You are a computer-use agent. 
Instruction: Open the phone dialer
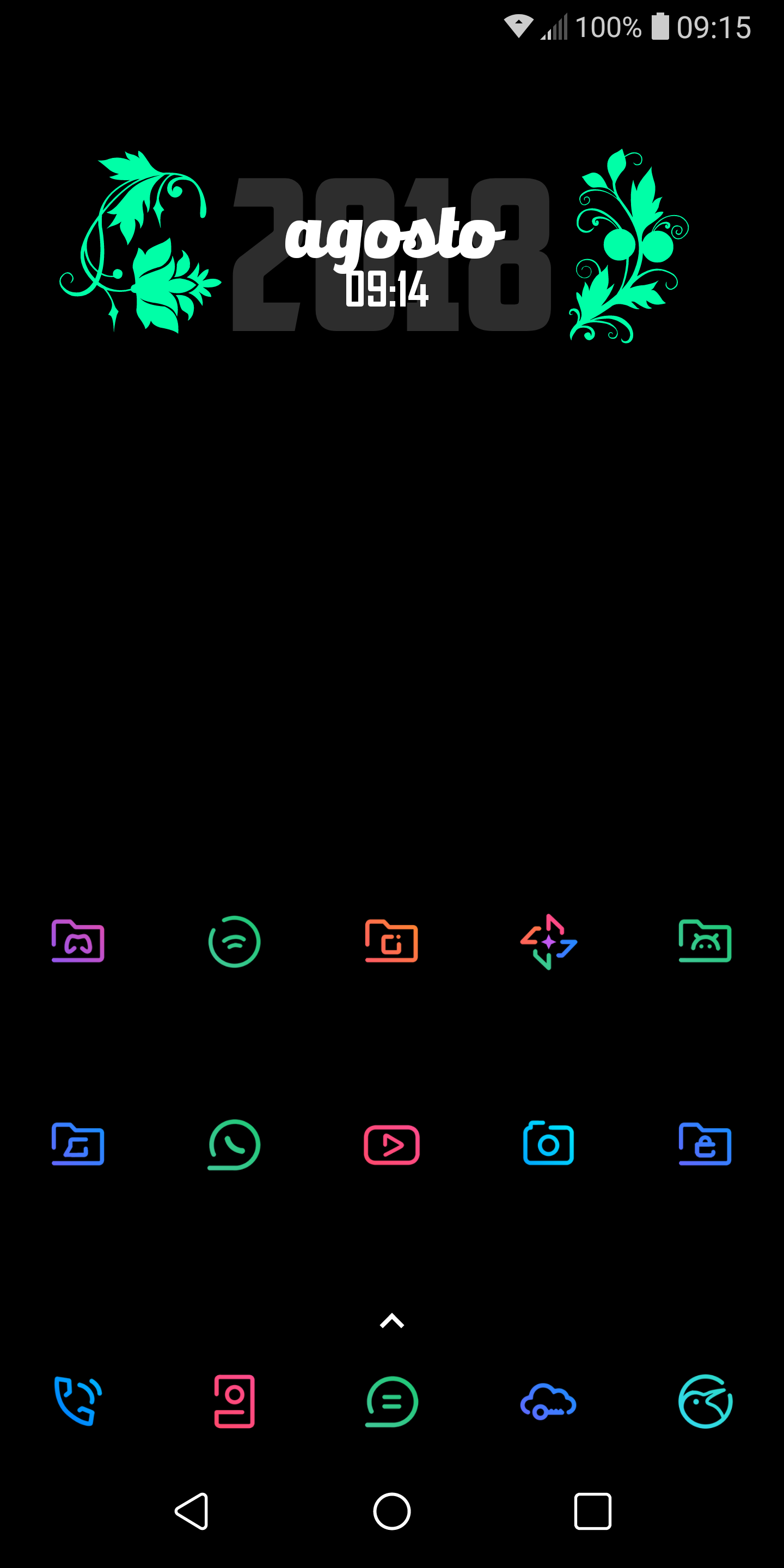[78, 1401]
